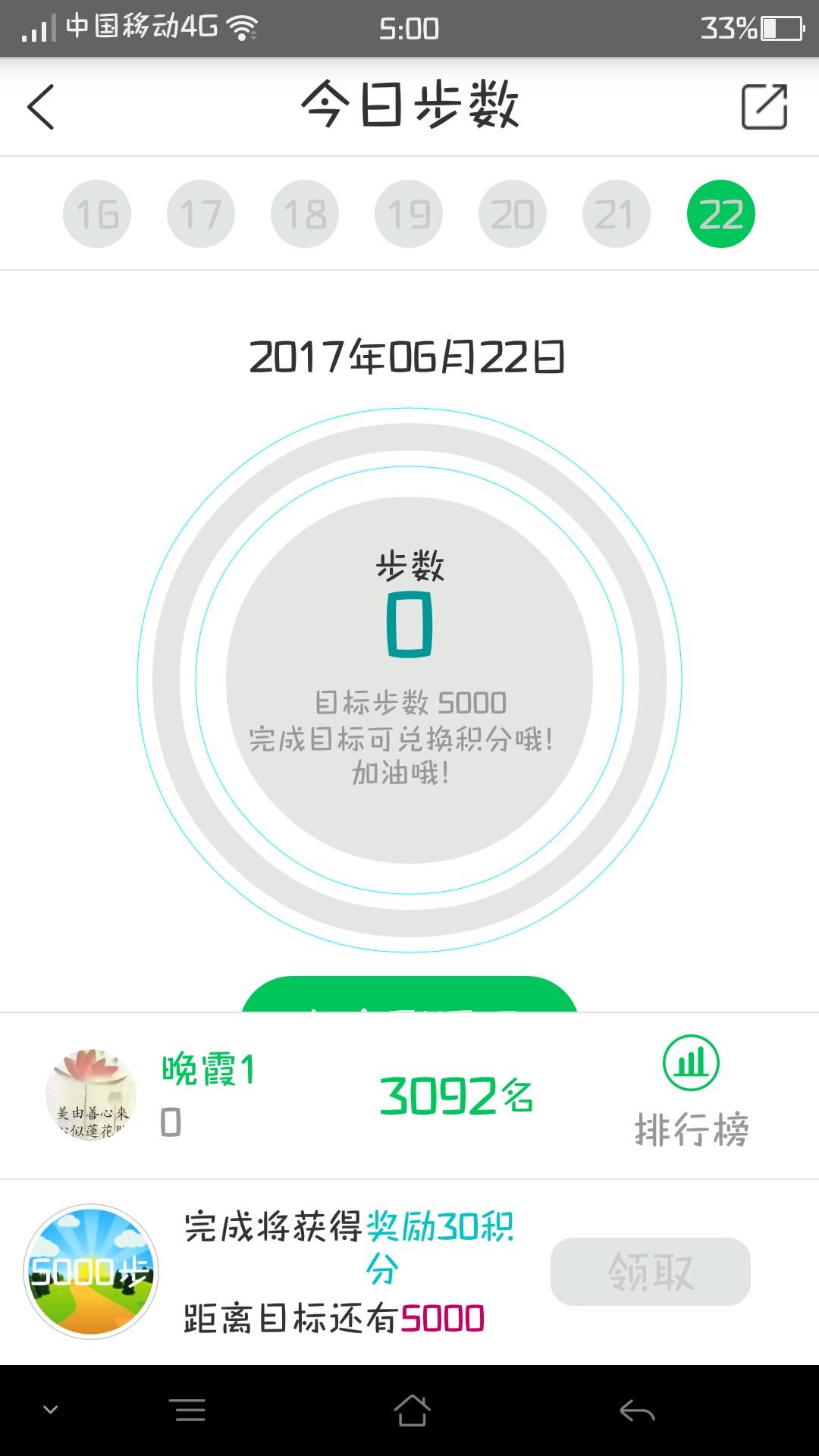Tap the partially hidden green button below the step ring
819x1456 pixels.
[x=409, y=995]
